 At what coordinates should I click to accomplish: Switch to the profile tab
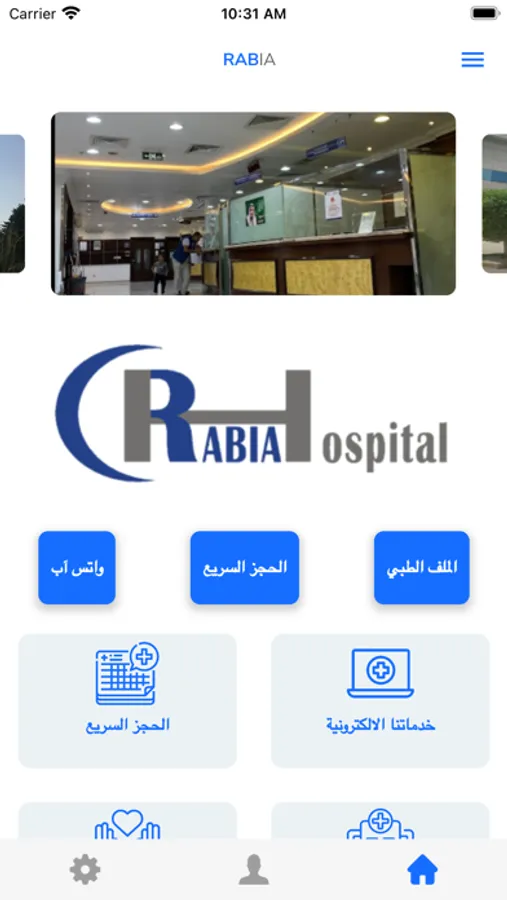253,870
